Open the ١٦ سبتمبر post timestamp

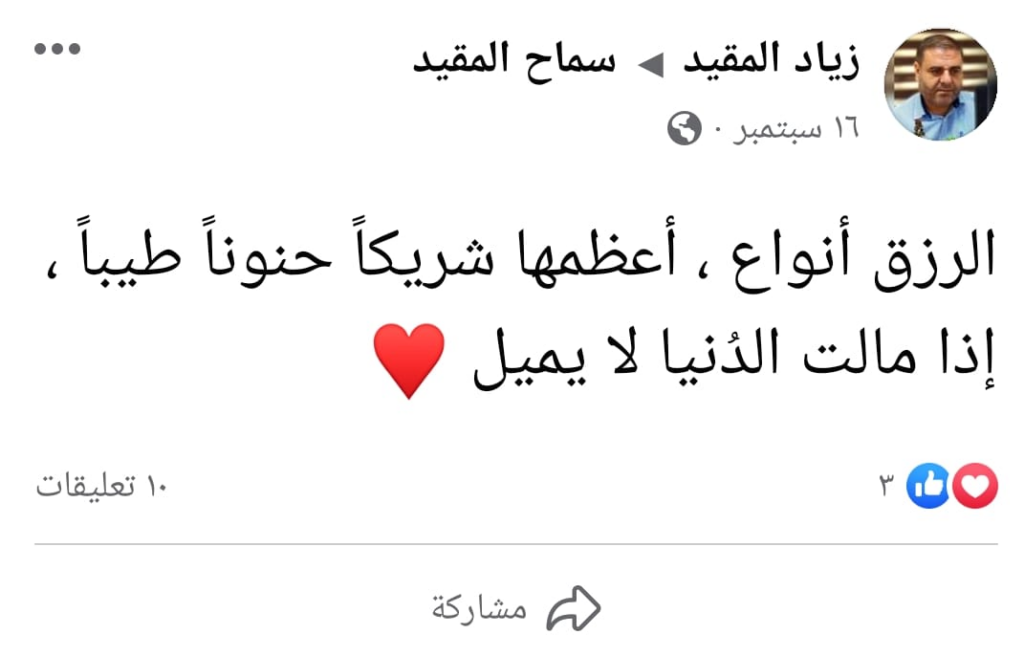tap(802, 129)
